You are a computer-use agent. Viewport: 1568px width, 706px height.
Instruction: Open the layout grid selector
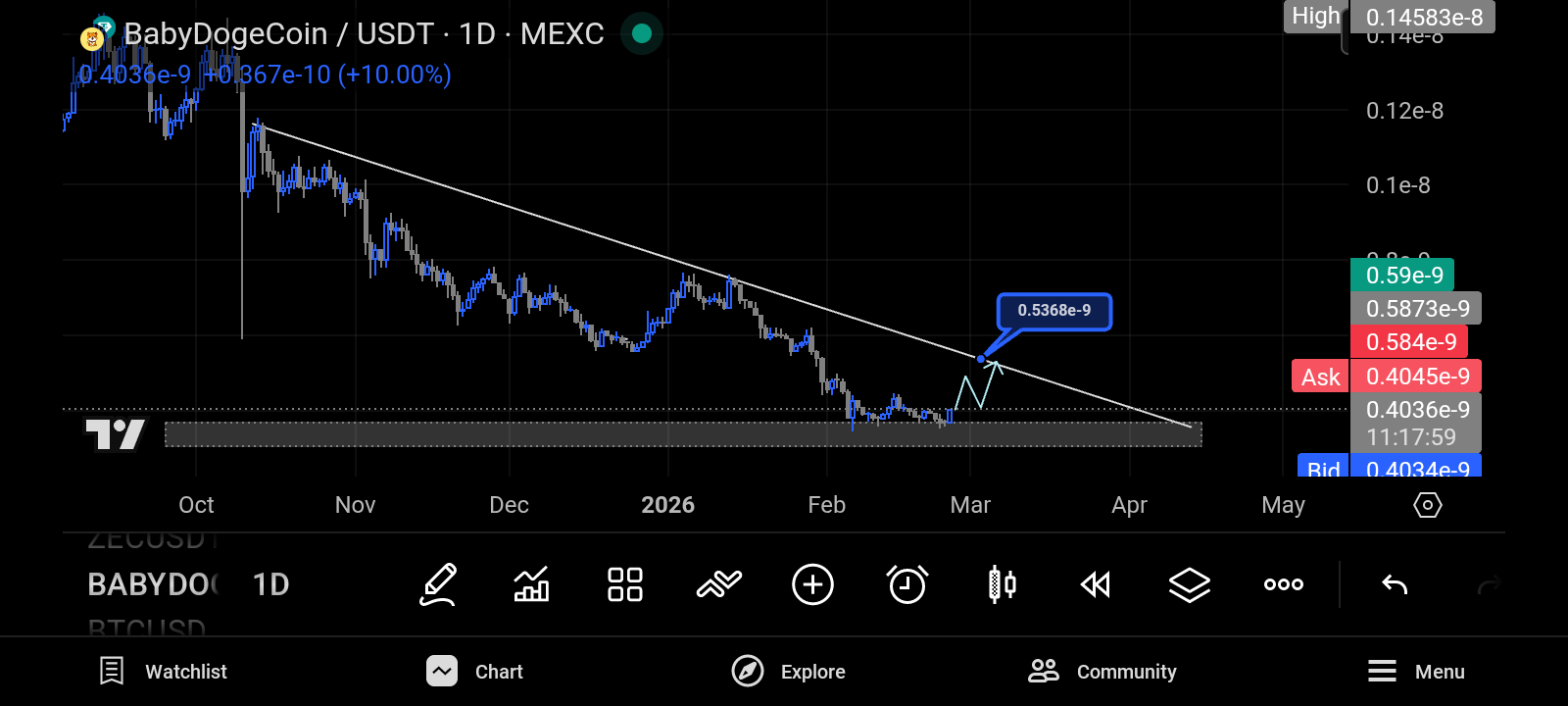coord(624,584)
